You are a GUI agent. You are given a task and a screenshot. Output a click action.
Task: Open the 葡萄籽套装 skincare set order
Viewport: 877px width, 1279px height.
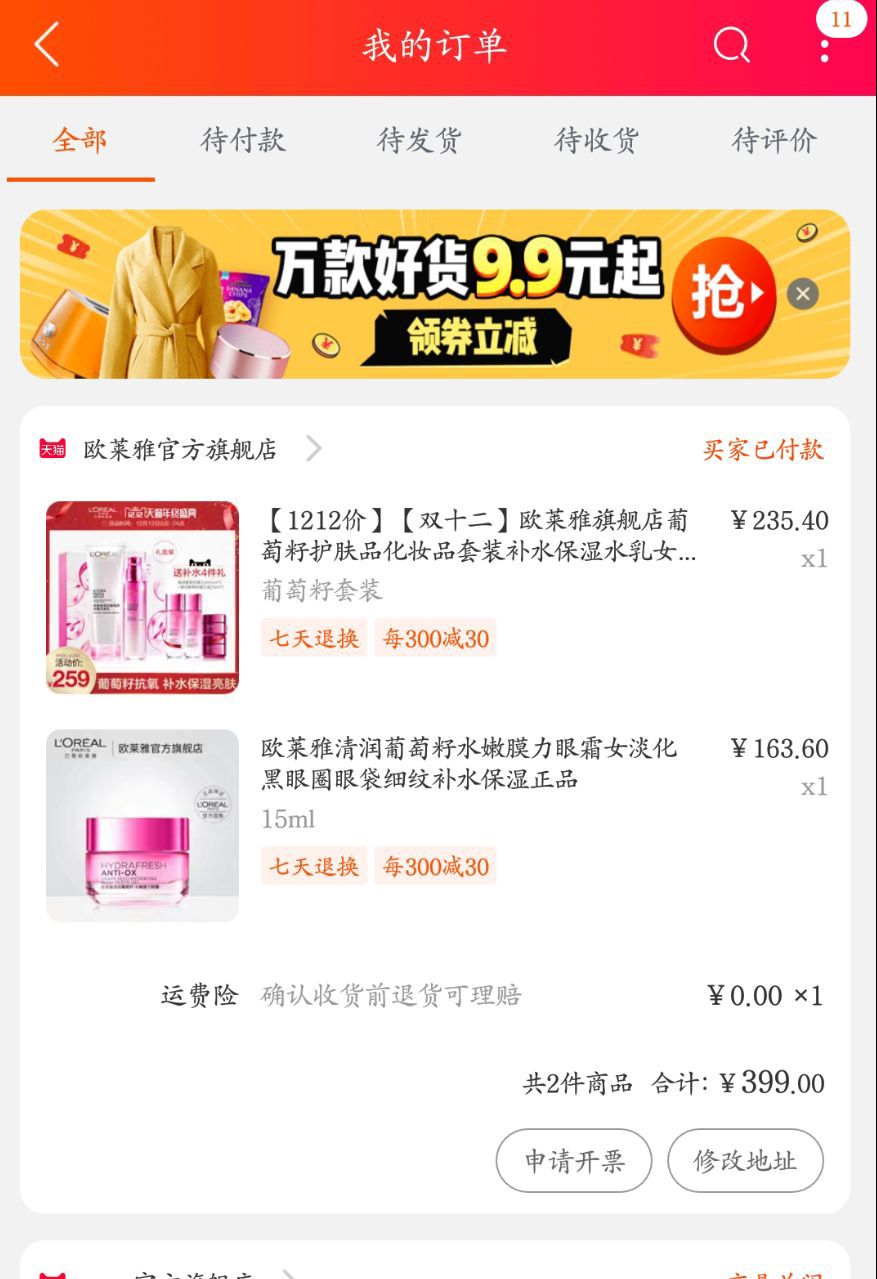tap(478, 536)
